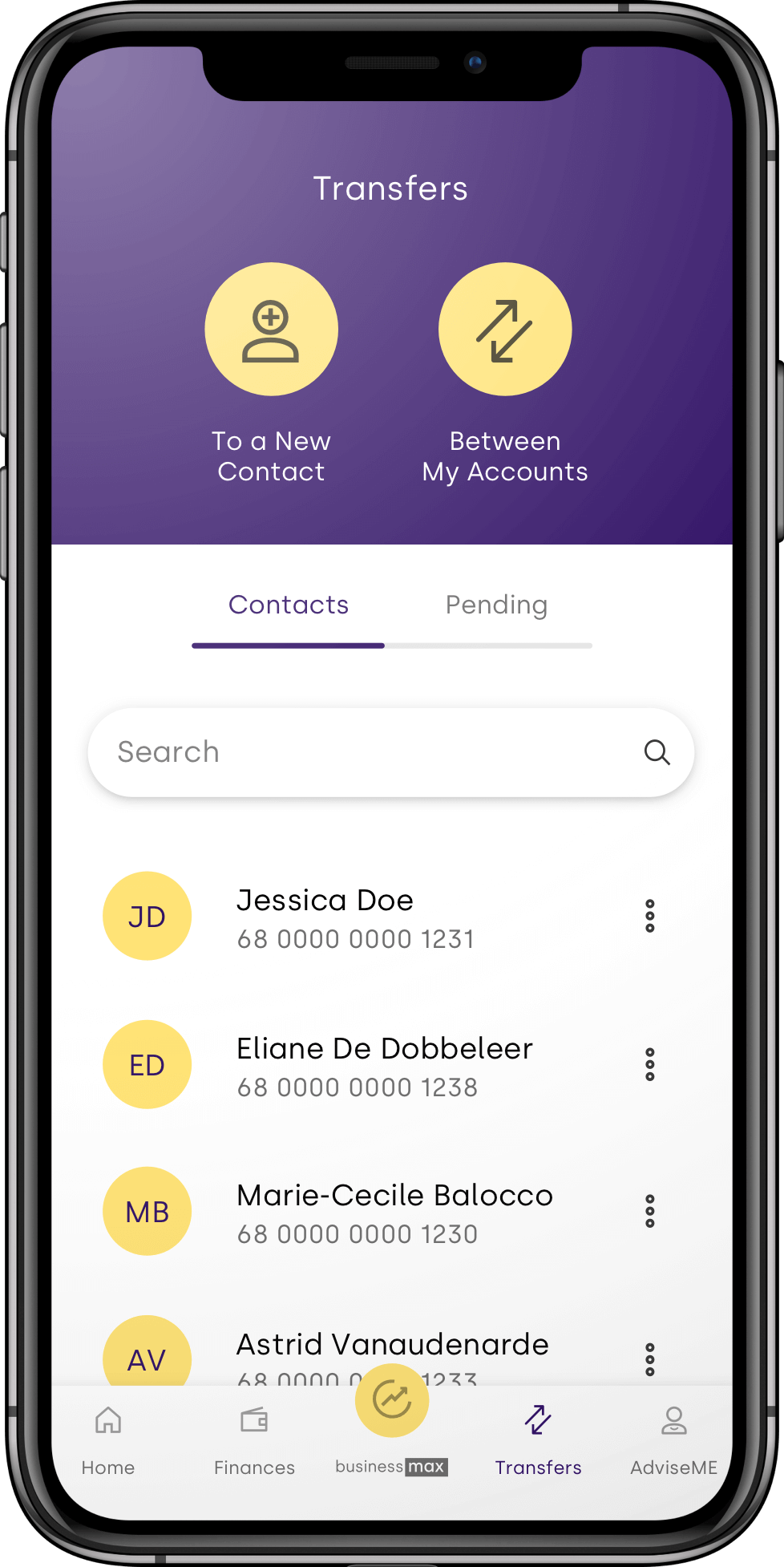The width and height of the screenshot is (784, 1567).
Task: Select the Contacts tab
Action: 289,605
